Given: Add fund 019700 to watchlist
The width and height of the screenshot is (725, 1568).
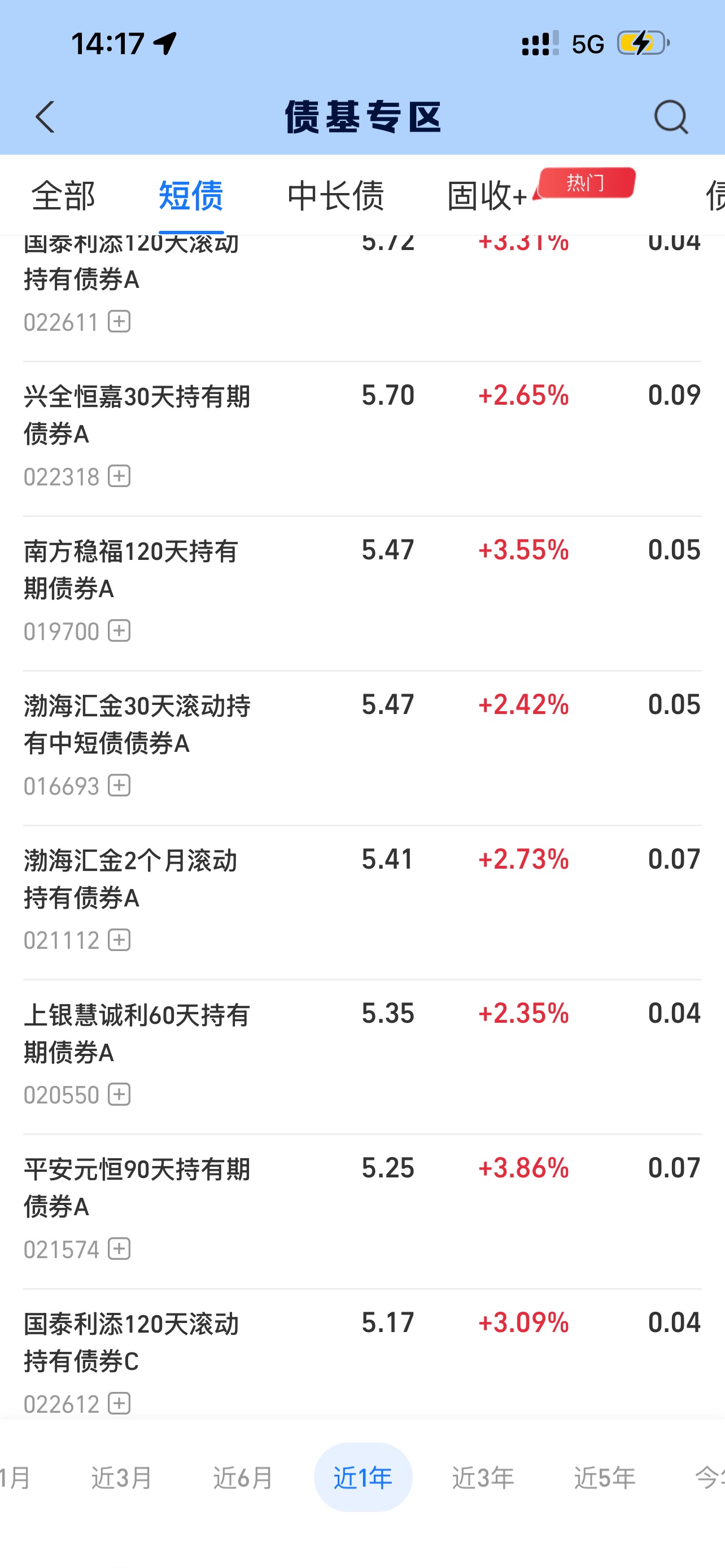Looking at the screenshot, I should click(x=119, y=630).
